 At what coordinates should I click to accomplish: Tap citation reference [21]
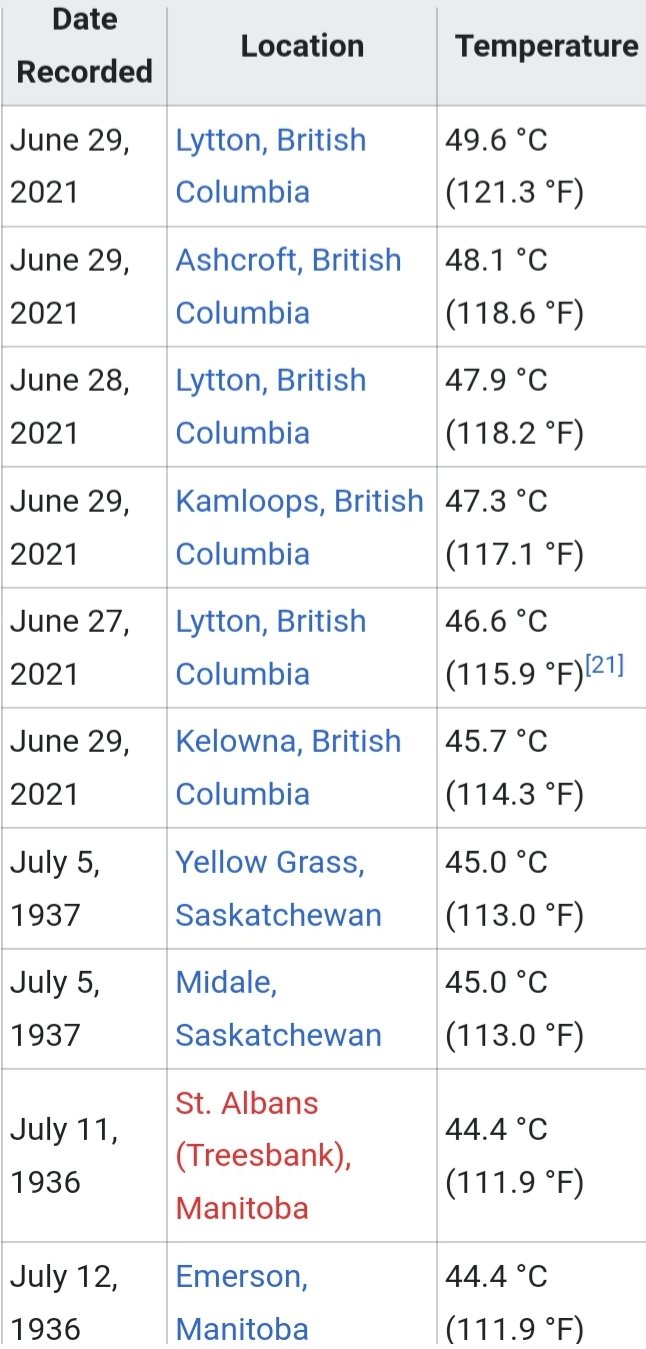[x=605, y=665]
